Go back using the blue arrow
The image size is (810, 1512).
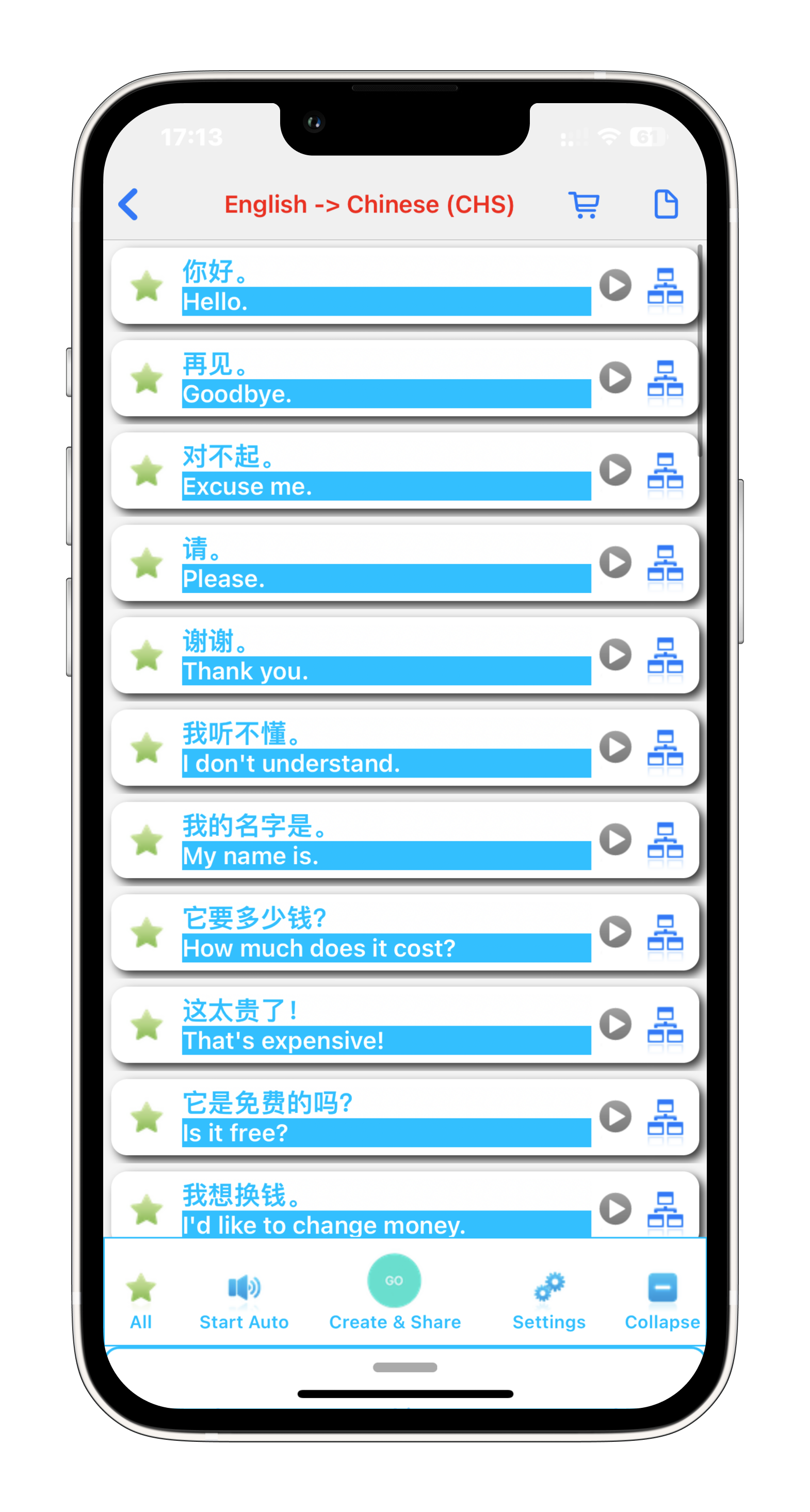click(128, 204)
